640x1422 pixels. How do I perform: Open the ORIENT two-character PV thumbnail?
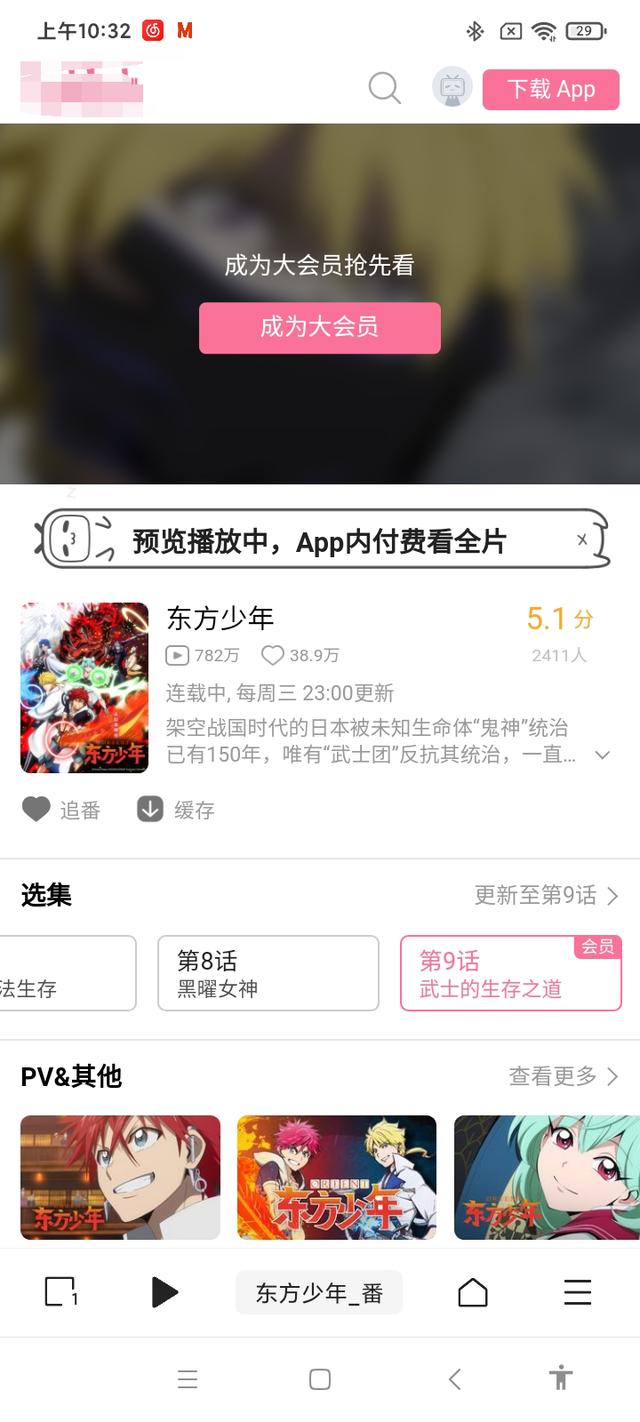[x=337, y=1177]
